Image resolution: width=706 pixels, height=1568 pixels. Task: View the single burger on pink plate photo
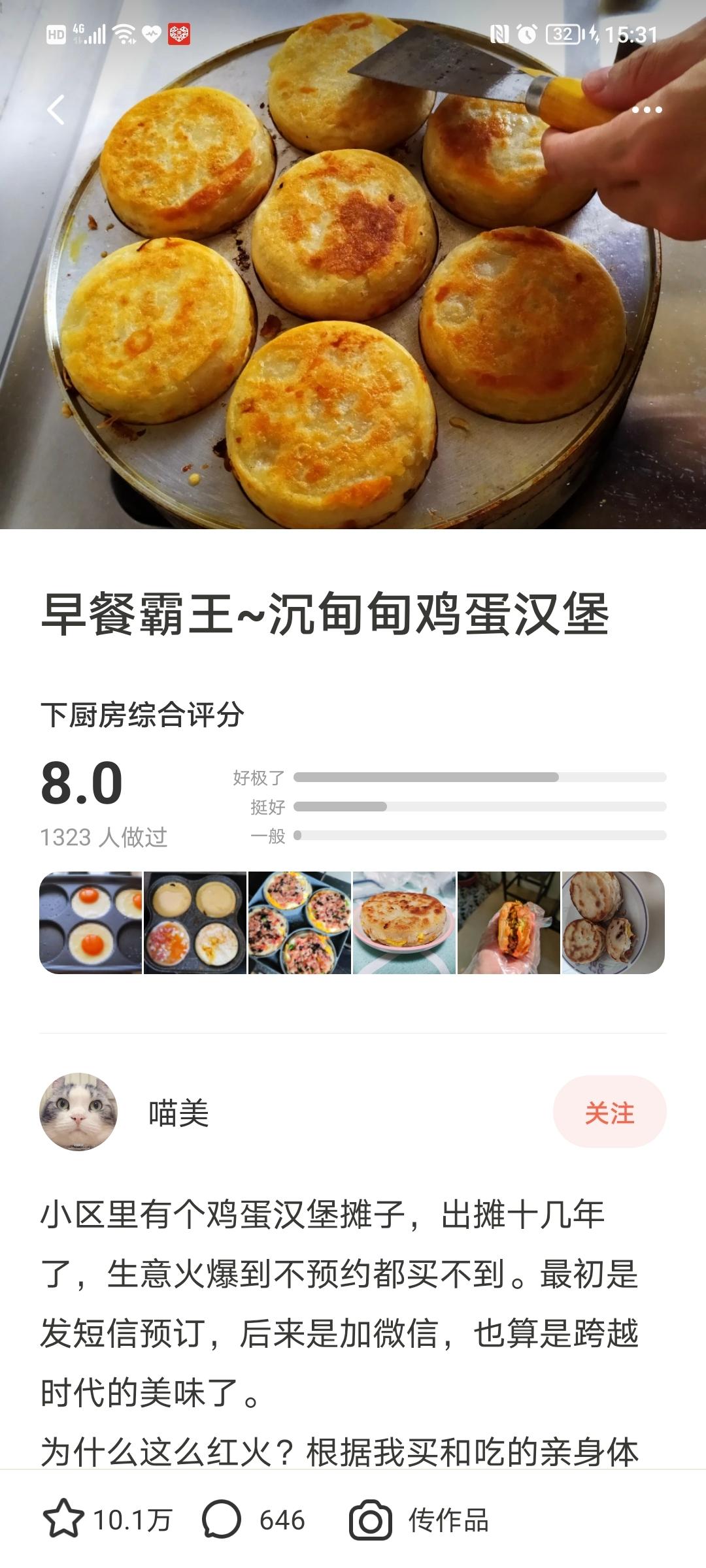pos(404,923)
